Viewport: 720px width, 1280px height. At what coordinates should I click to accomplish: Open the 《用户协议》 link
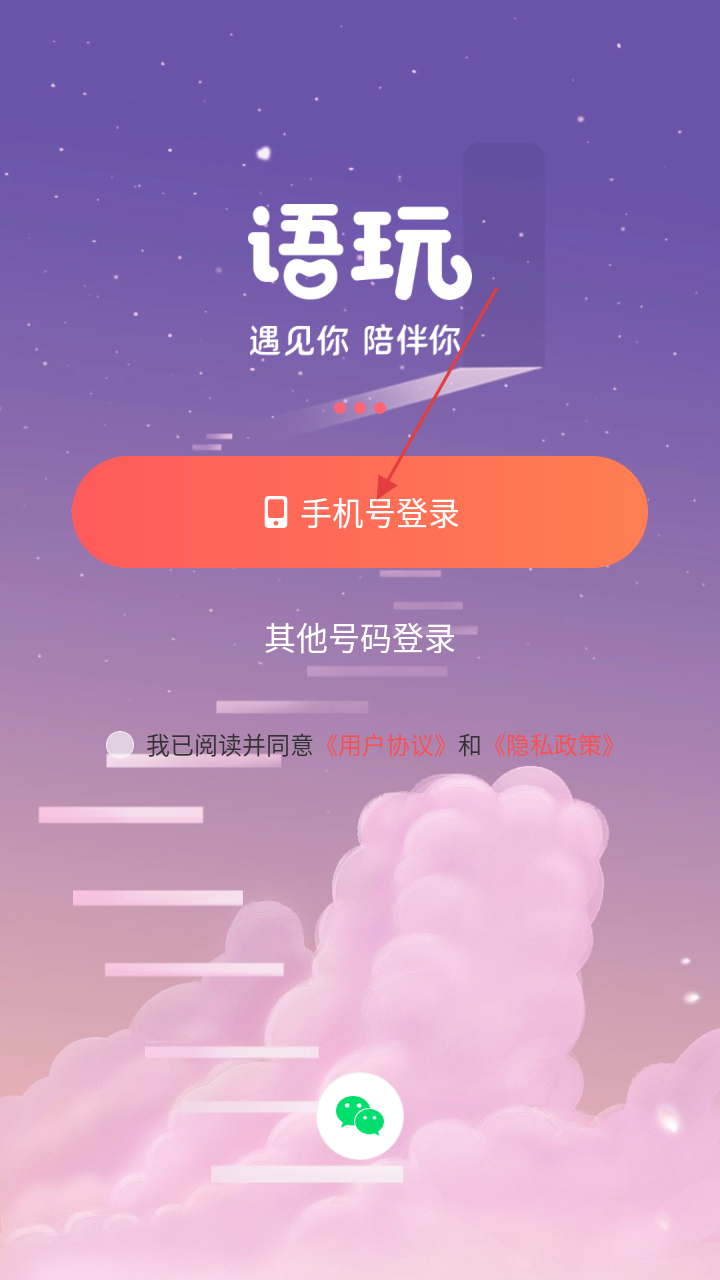[384, 745]
